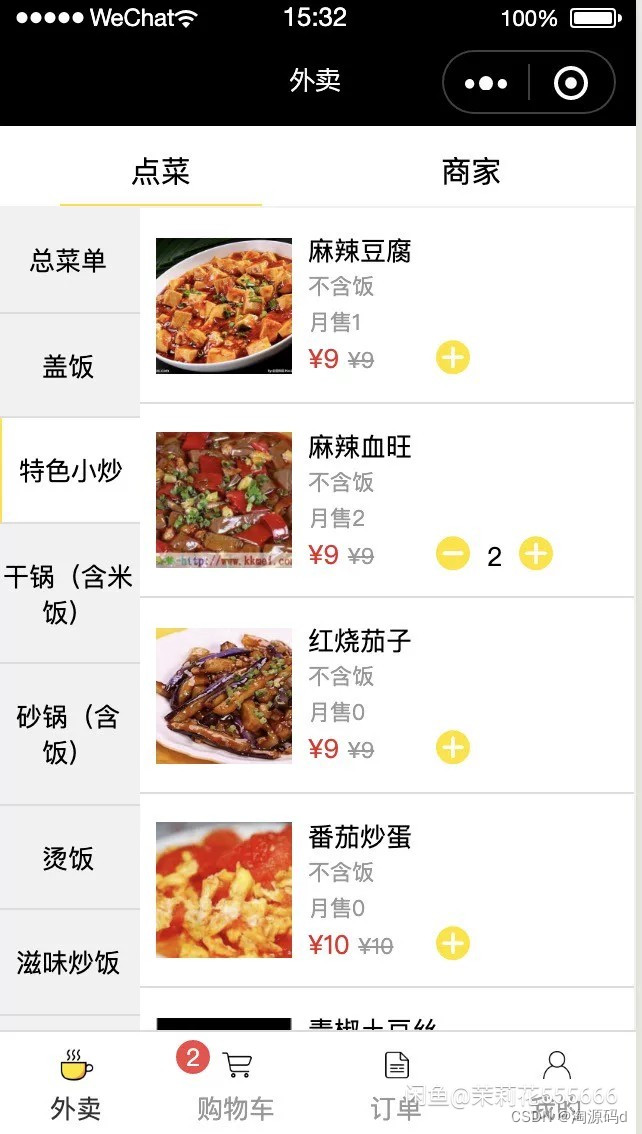Select the 特色小炒 category
642x1134 pixels.
pyautogui.click(x=71, y=470)
